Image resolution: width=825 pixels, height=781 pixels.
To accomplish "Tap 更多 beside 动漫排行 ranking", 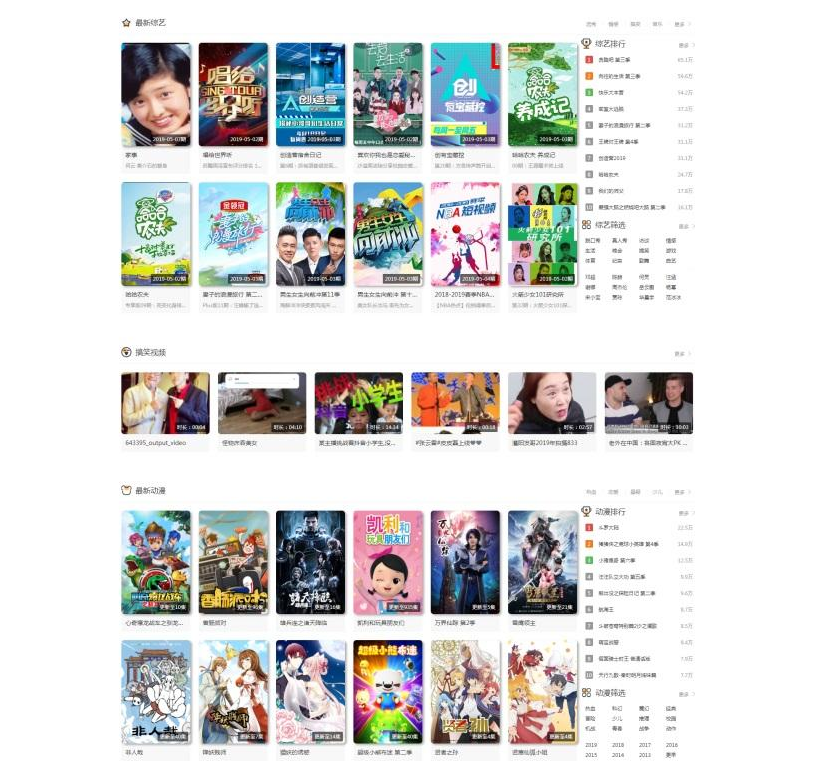I will point(685,512).
